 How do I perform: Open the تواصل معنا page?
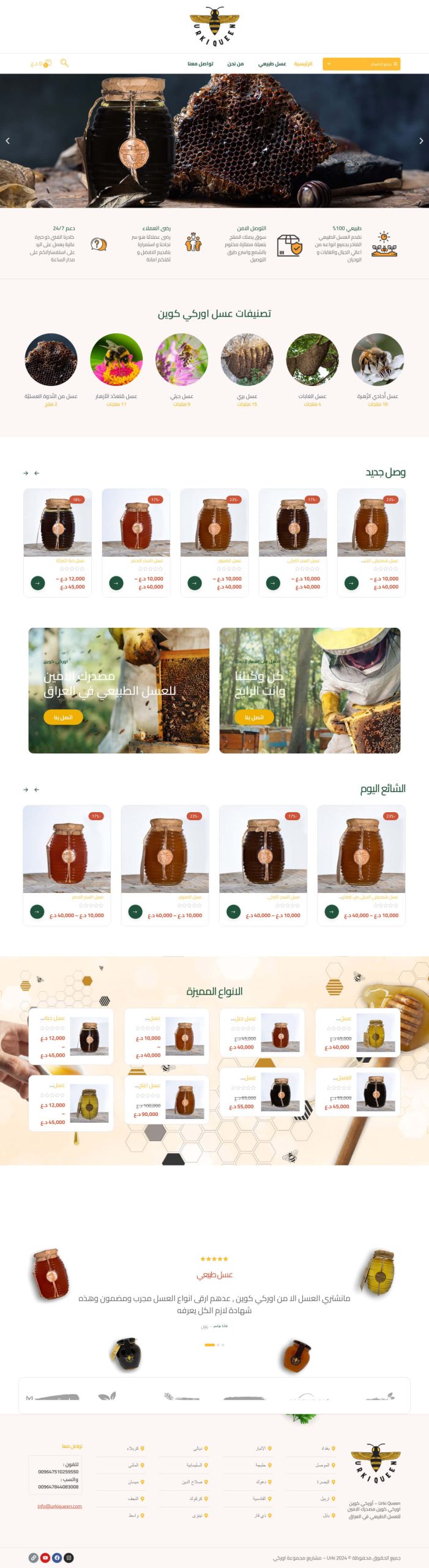[200, 64]
